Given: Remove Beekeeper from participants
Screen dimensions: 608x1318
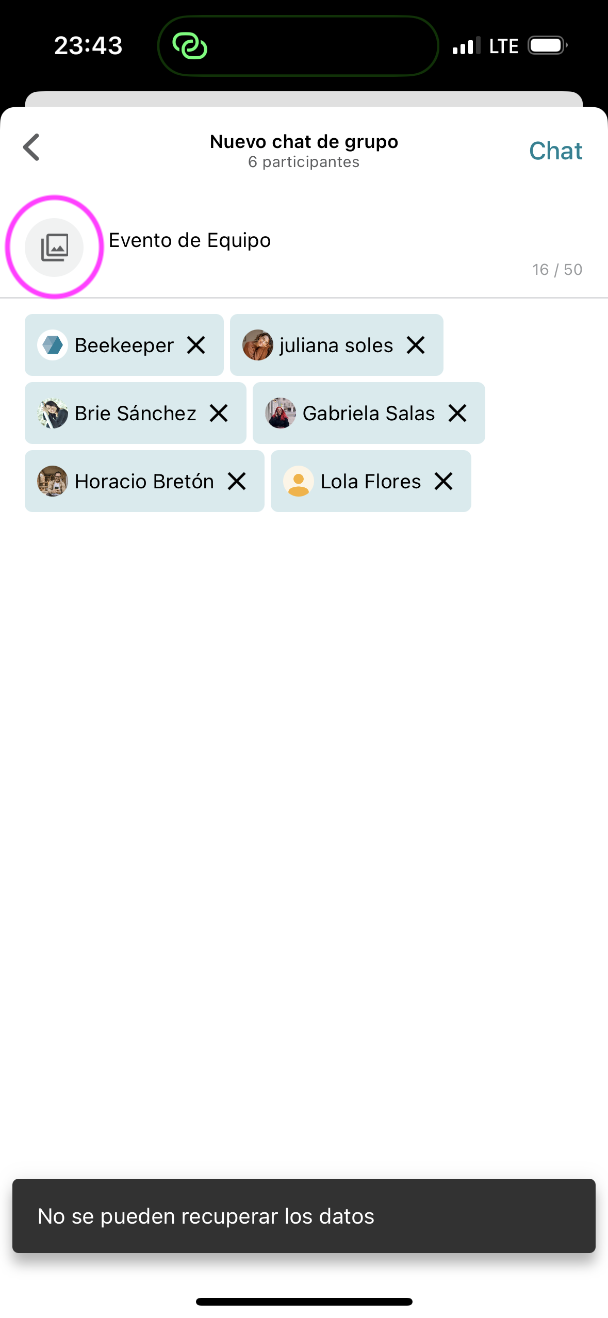Looking at the screenshot, I should click(196, 345).
